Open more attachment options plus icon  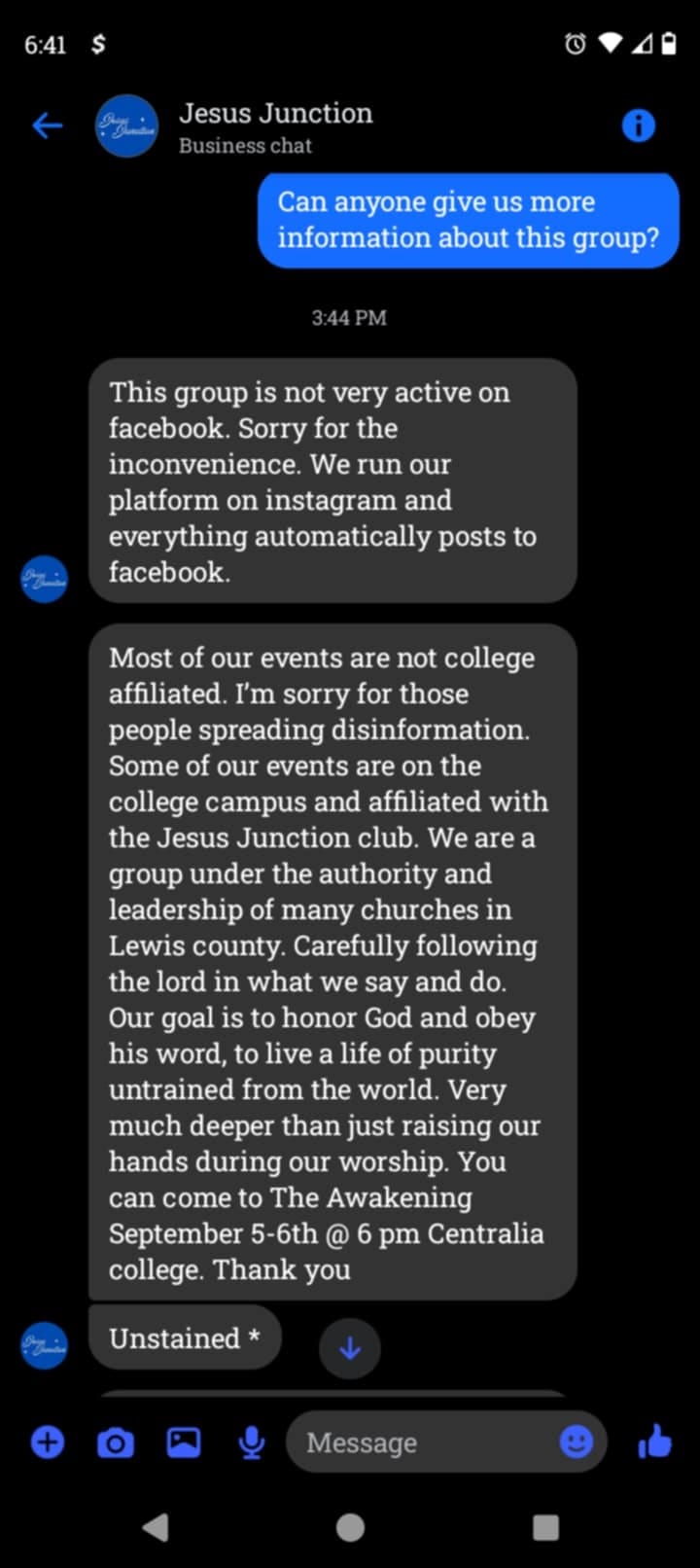tap(48, 1442)
